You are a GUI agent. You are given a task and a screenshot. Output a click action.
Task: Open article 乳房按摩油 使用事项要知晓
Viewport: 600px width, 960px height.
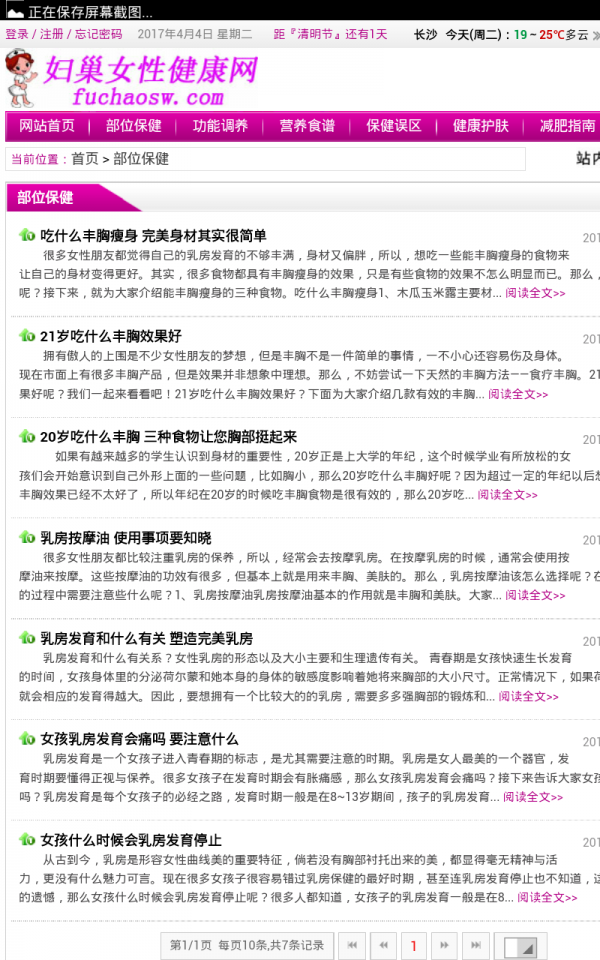coord(125,538)
